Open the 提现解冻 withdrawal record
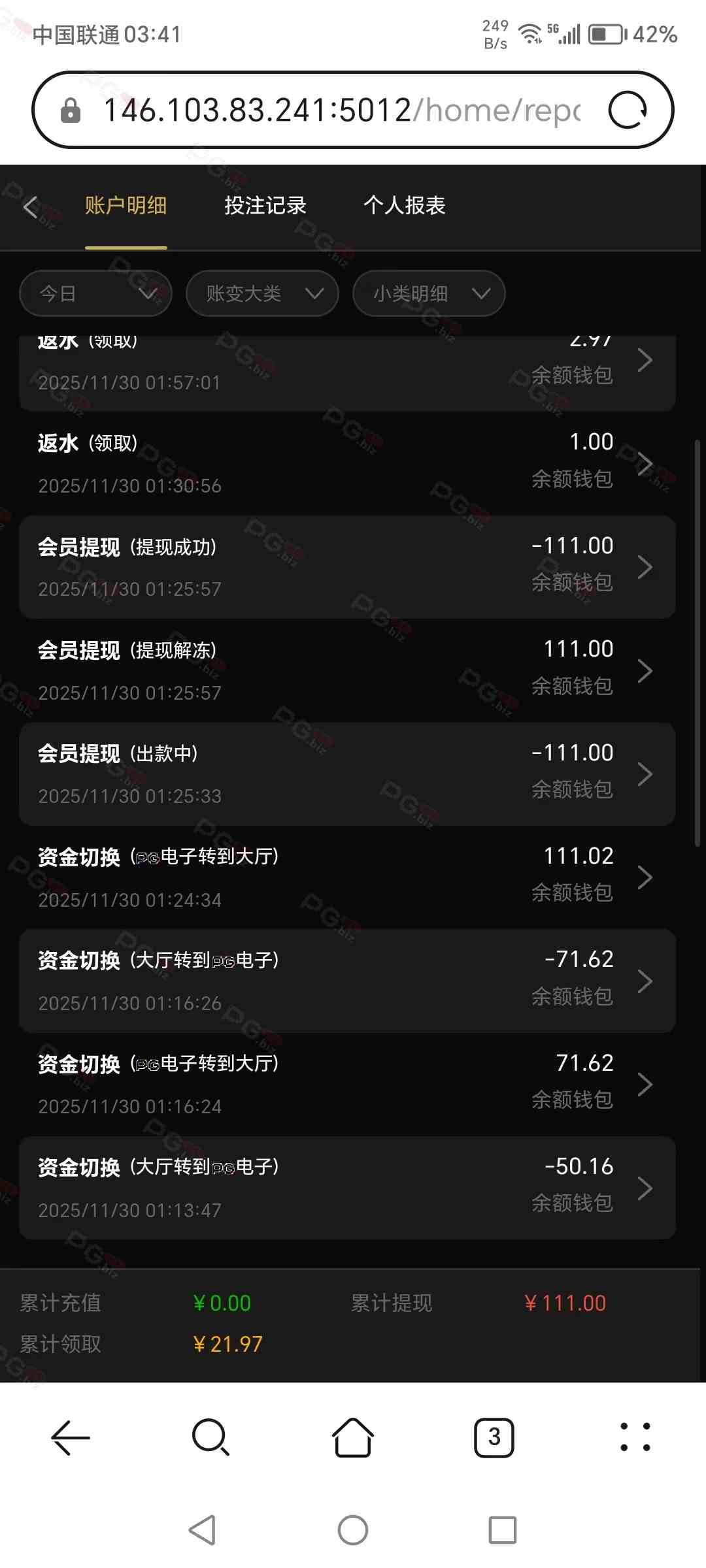This screenshot has width=706, height=1568. [346, 670]
